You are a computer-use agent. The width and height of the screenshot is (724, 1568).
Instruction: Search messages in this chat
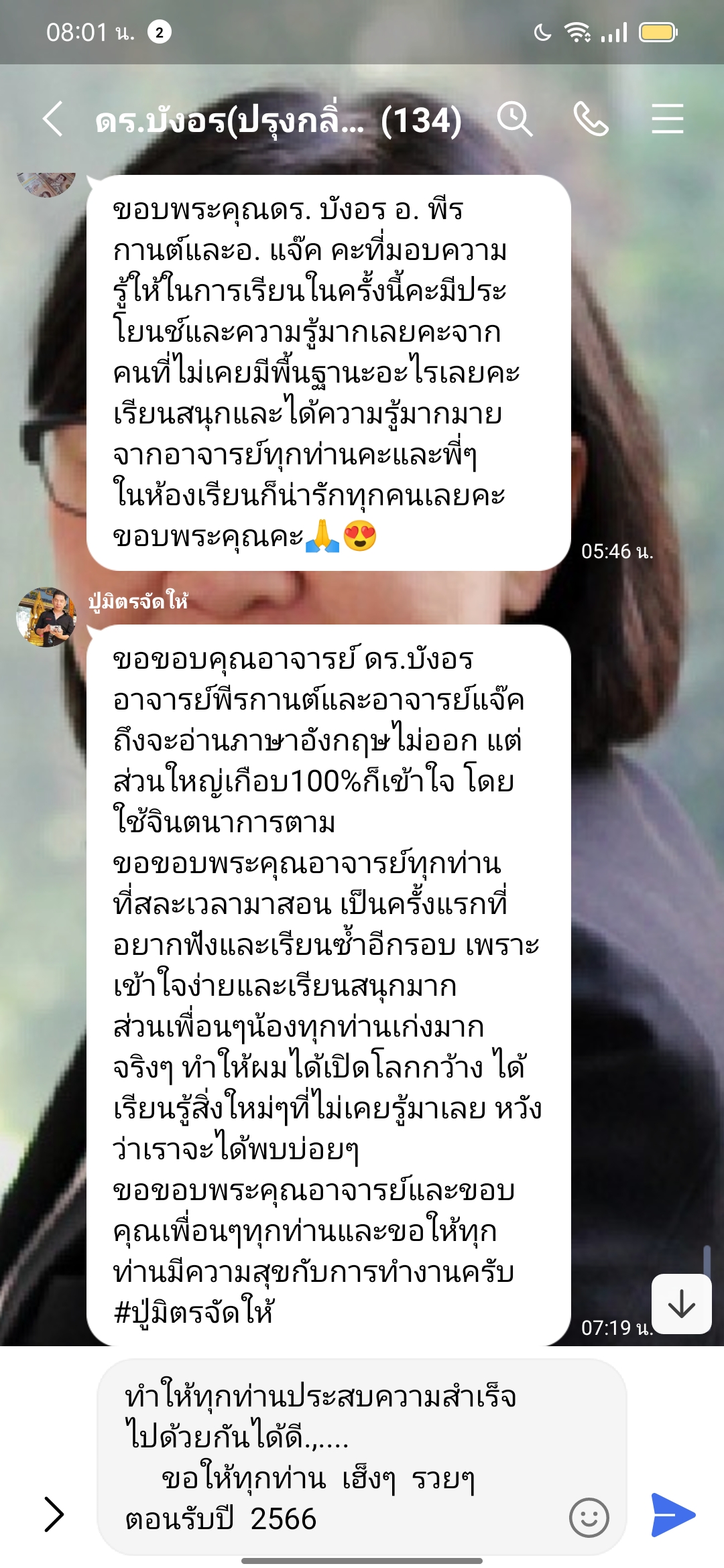click(x=514, y=120)
